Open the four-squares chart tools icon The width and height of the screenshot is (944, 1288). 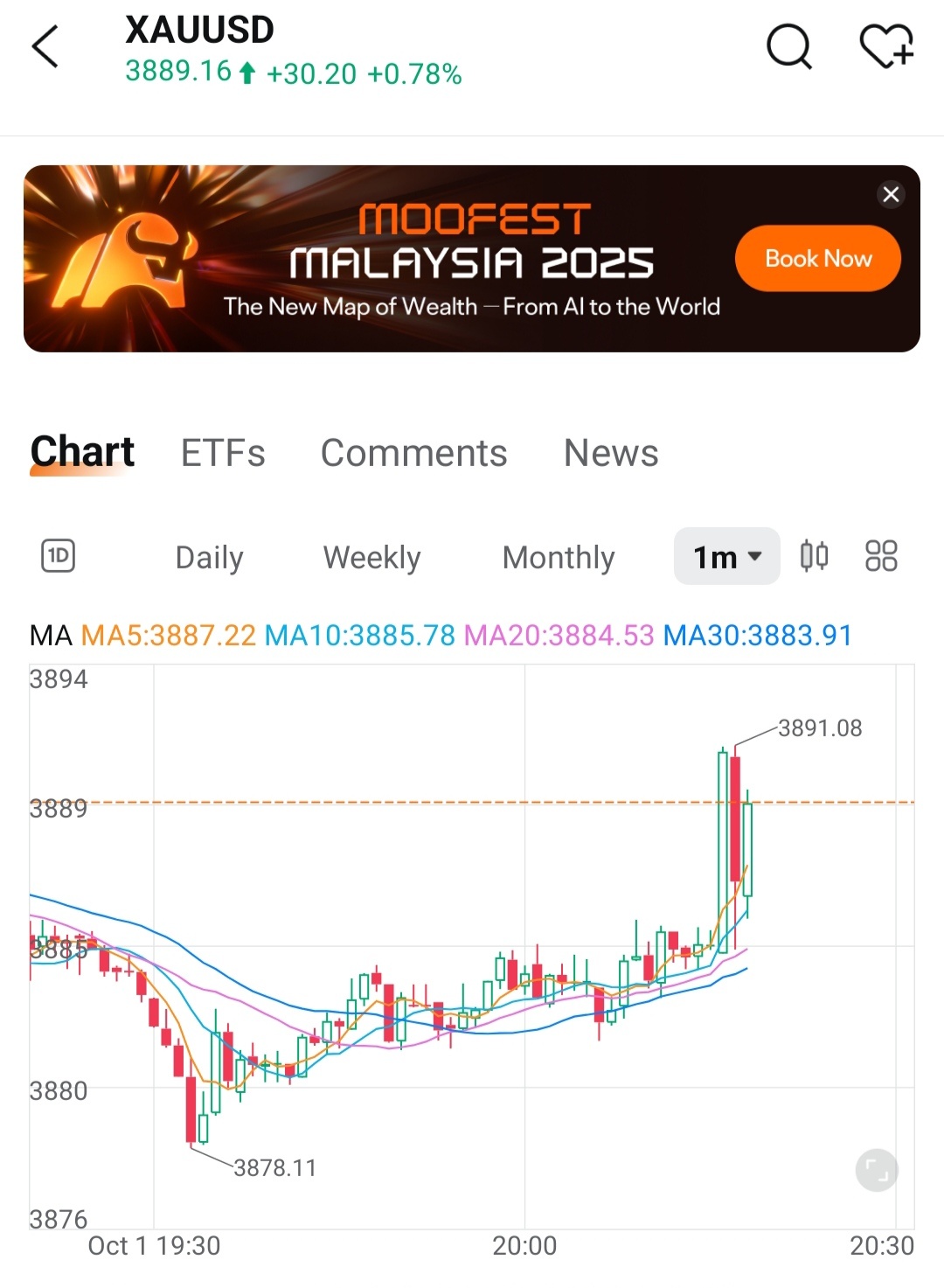point(881,556)
